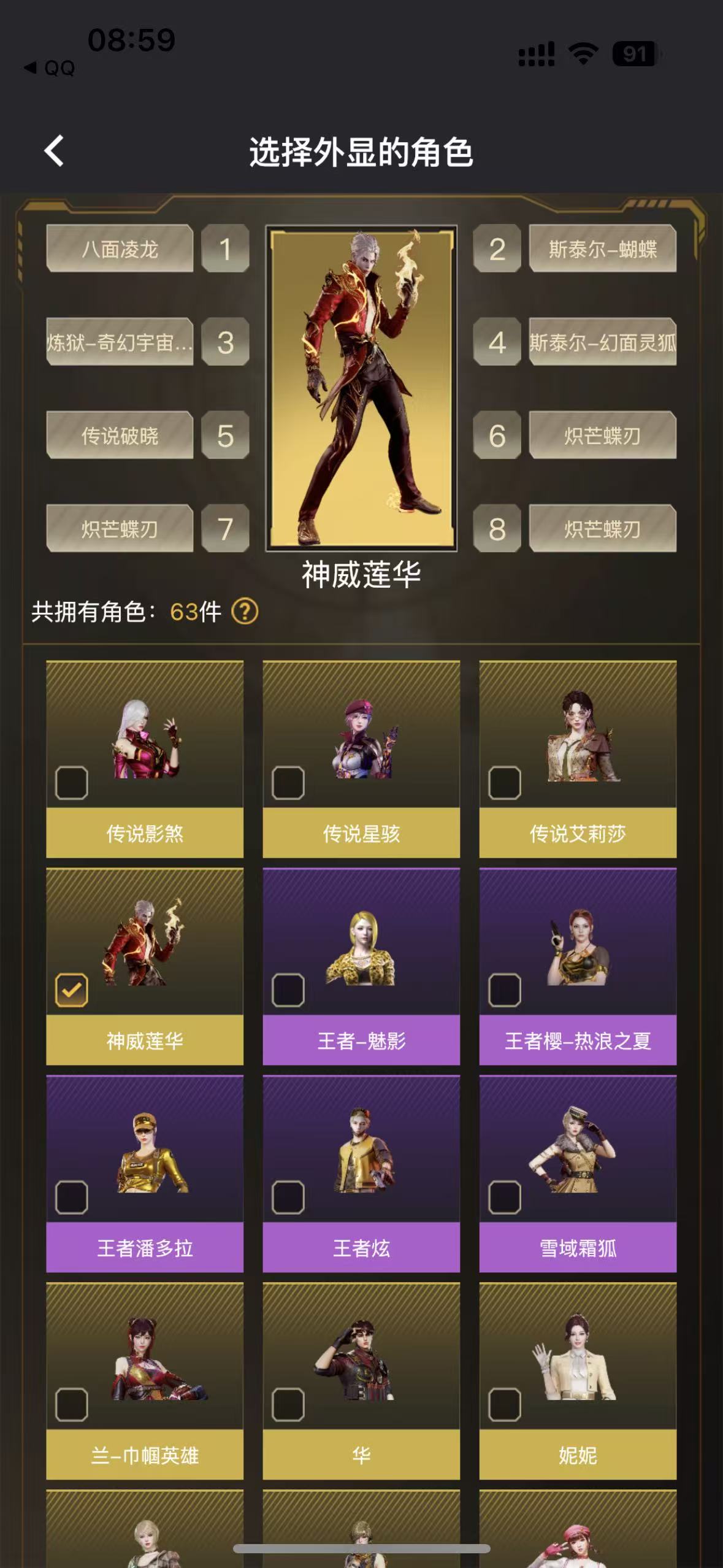Select slot 5 传说破晓
The width and height of the screenshot is (723, 1568).
(x=120, y=436)
